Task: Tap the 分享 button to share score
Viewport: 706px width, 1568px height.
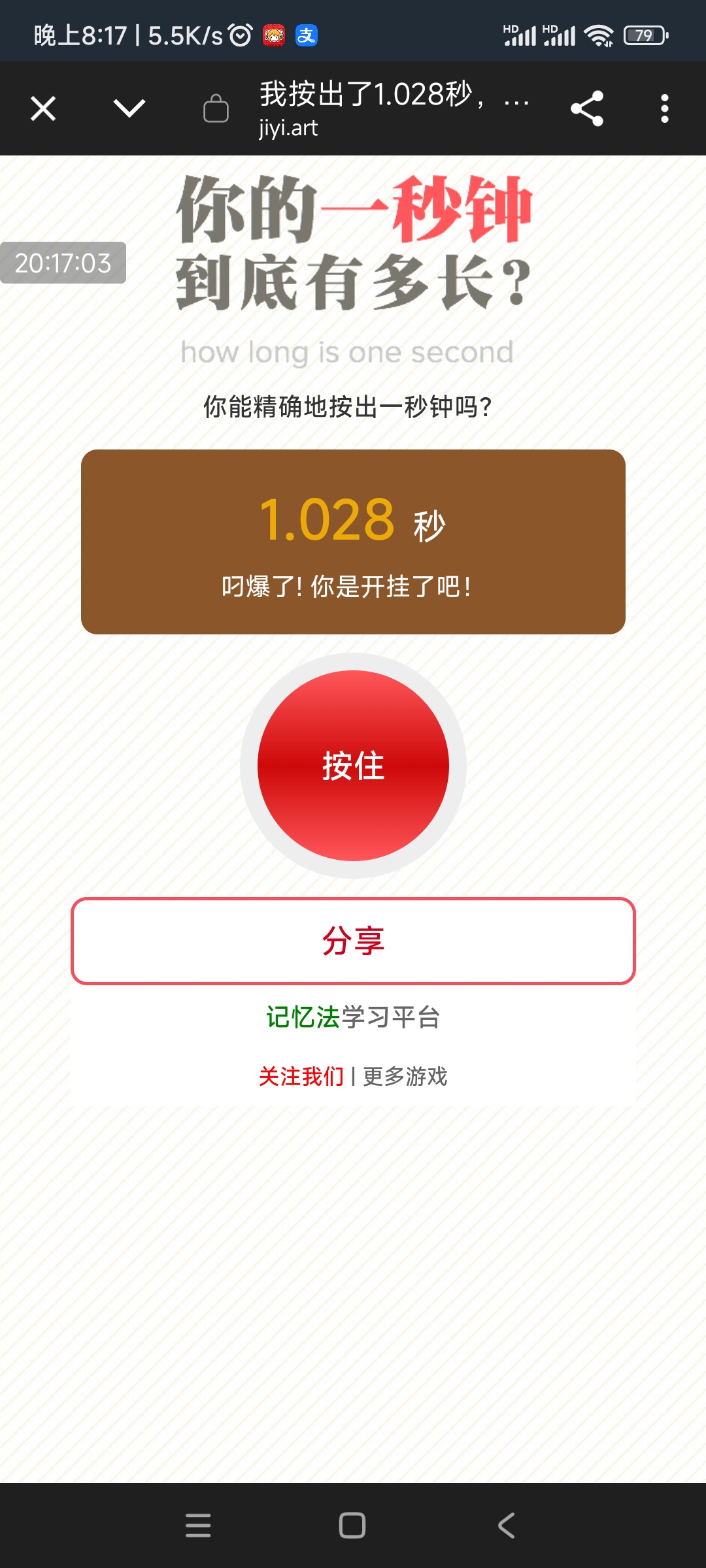Action: [353, 941]
